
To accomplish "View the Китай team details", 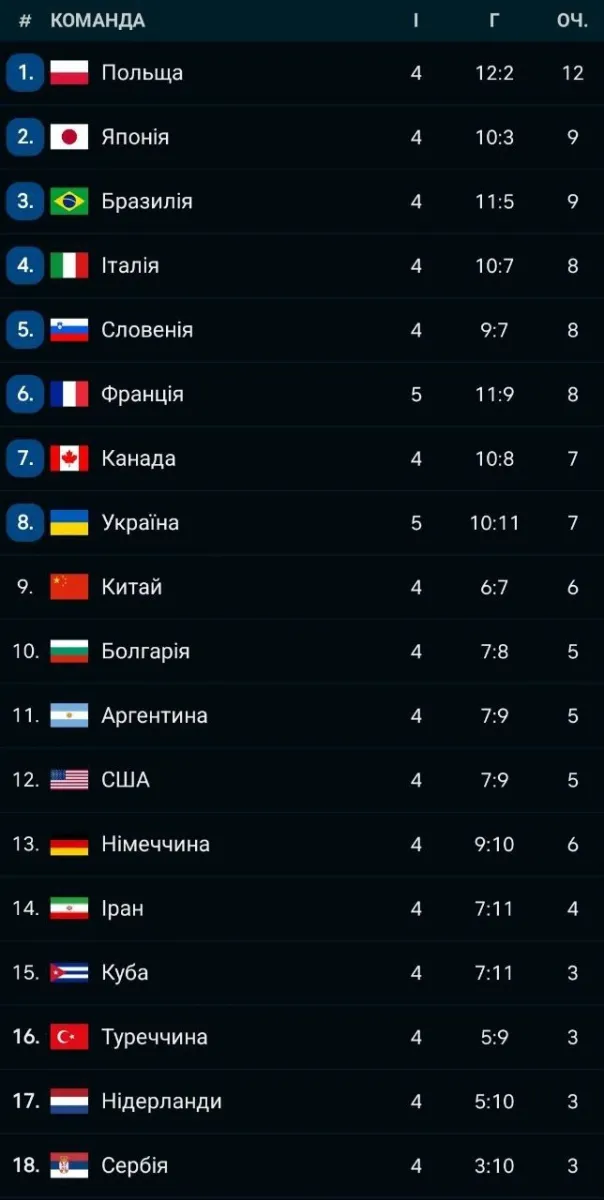I will pos(302,587).
